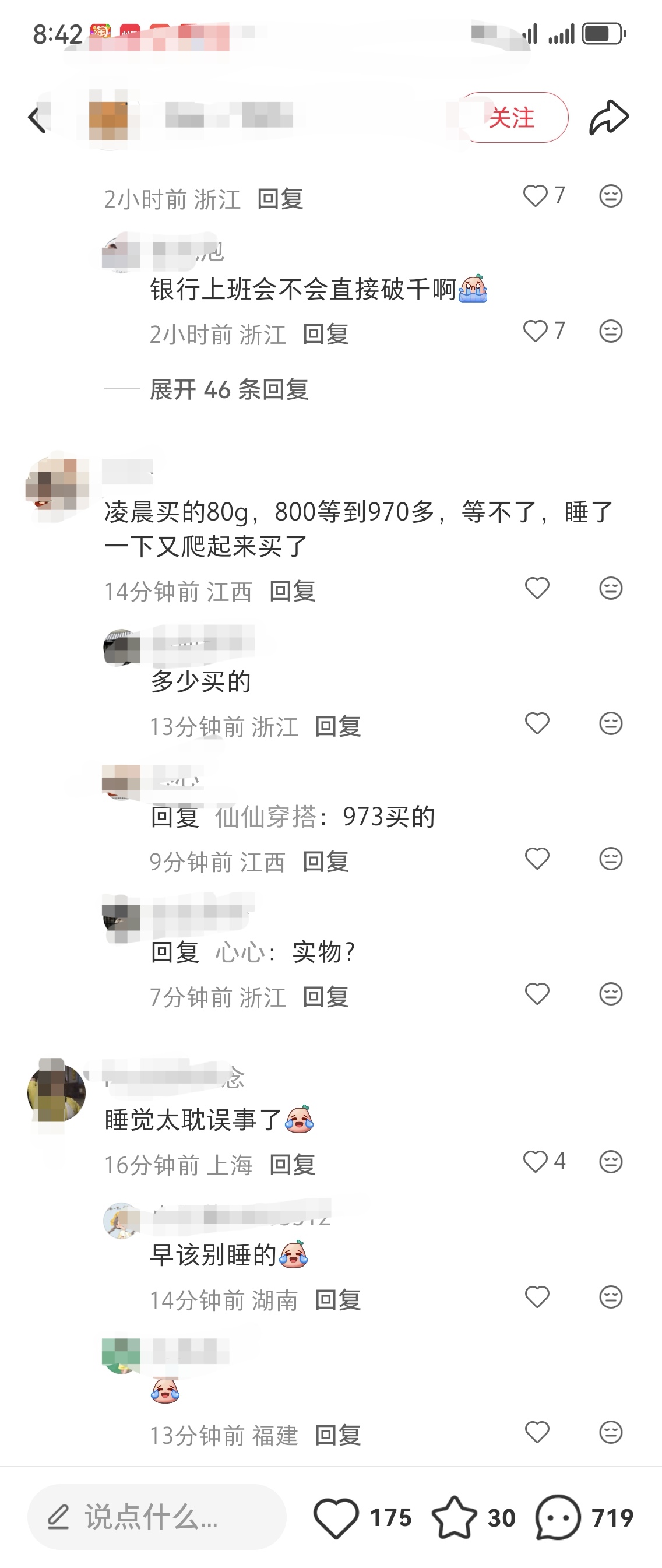
Task: Reply to the emoji comment from 福建
Action: (339, 1435)
